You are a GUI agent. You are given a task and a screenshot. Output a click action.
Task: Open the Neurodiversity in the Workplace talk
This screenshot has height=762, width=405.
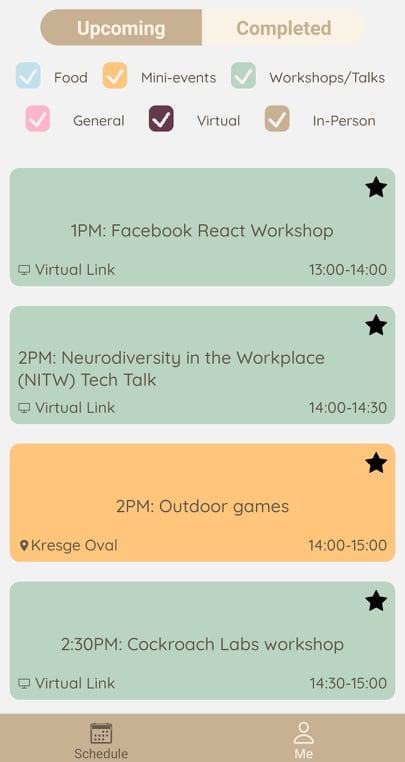(x=202, y=365)
